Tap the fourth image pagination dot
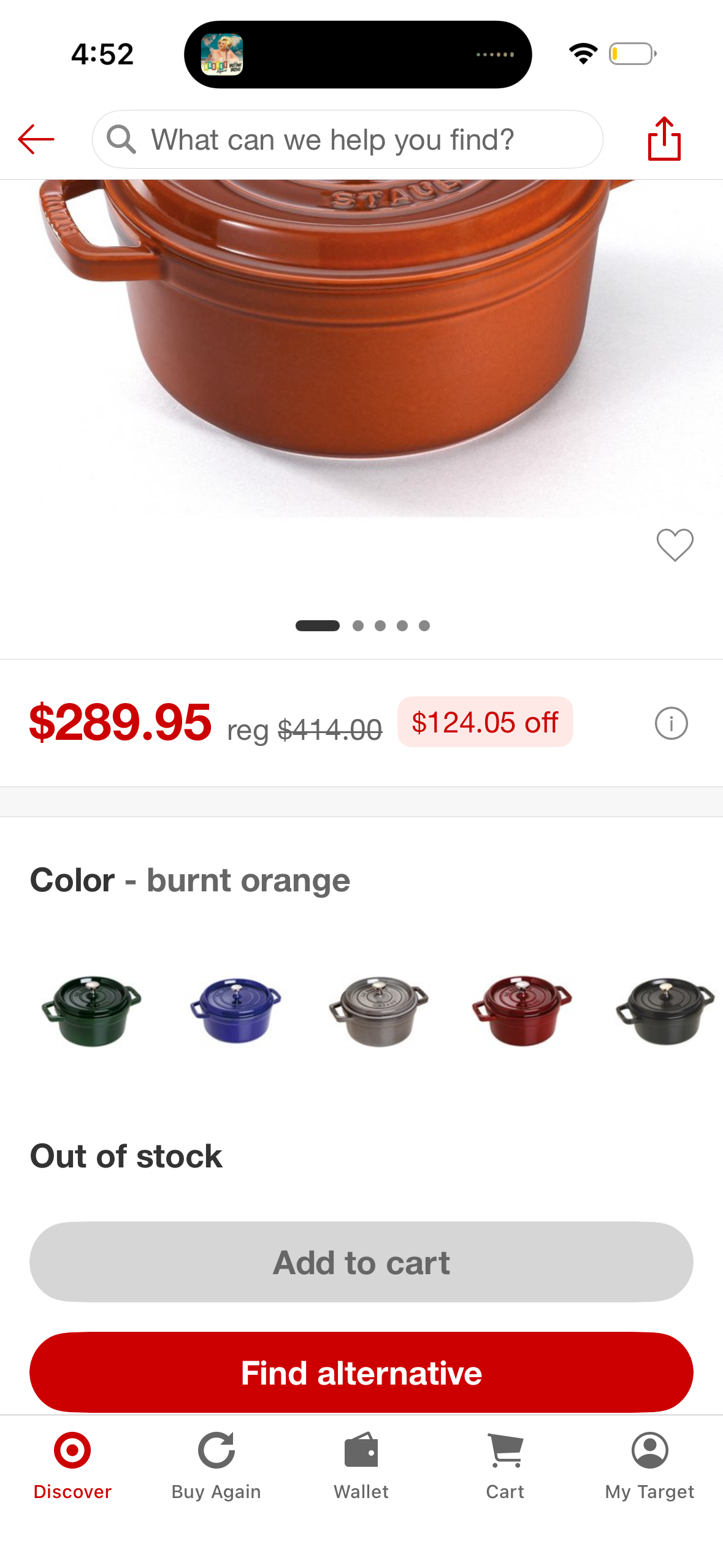 pyautogui.click(x=402, y=626)
